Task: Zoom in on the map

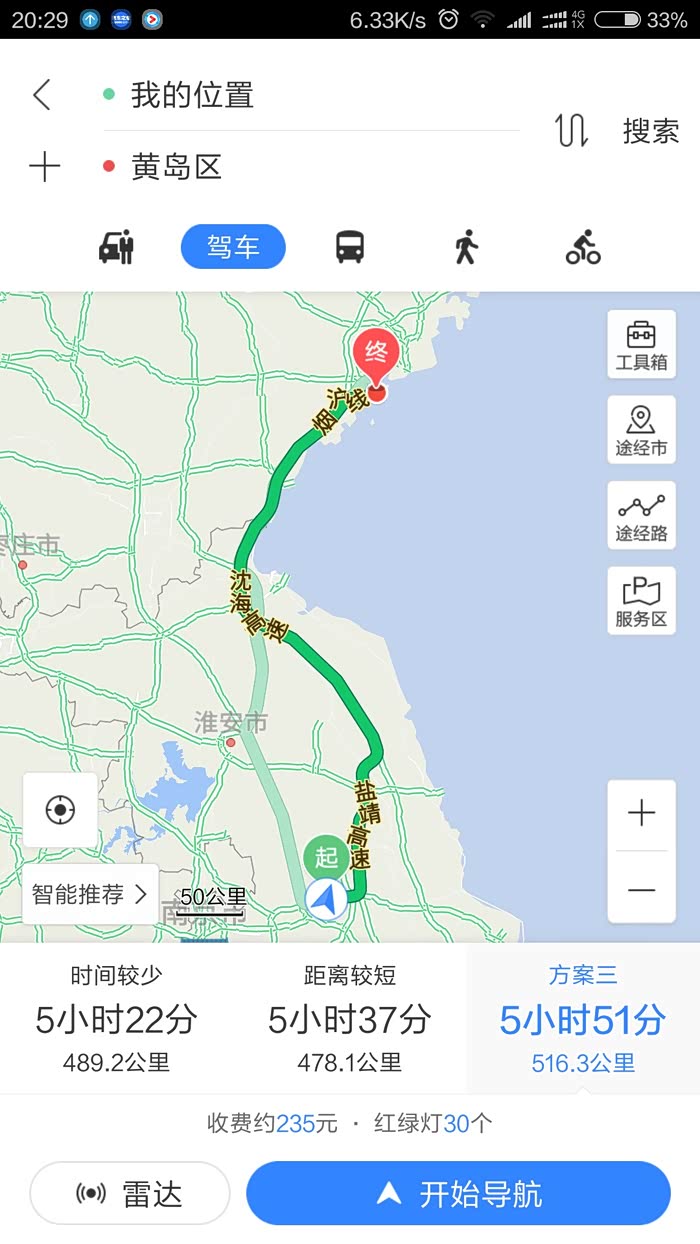Action: tap(641, 814)
